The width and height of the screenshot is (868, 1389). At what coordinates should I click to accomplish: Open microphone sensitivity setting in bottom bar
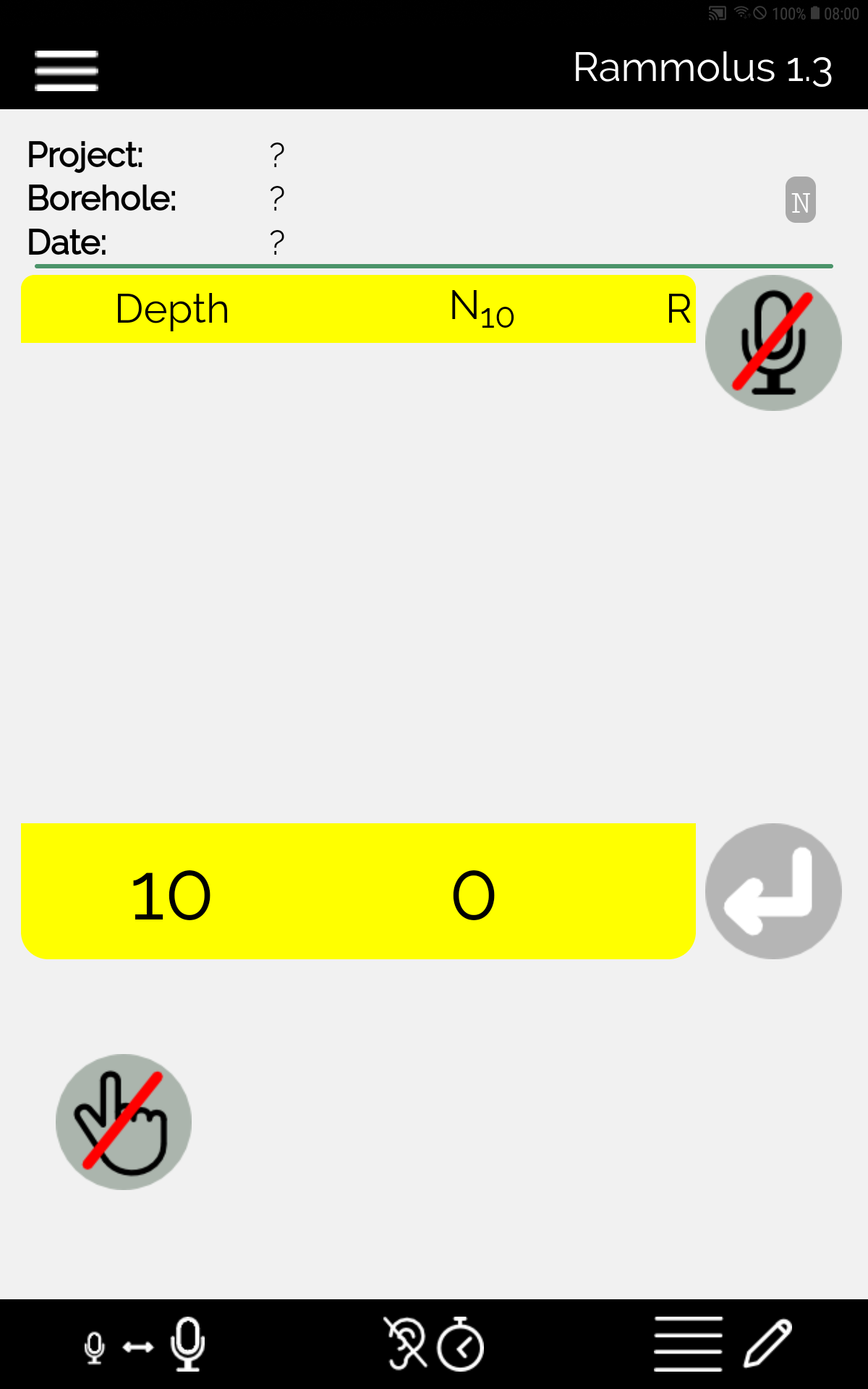click(x=145, y=1345)
